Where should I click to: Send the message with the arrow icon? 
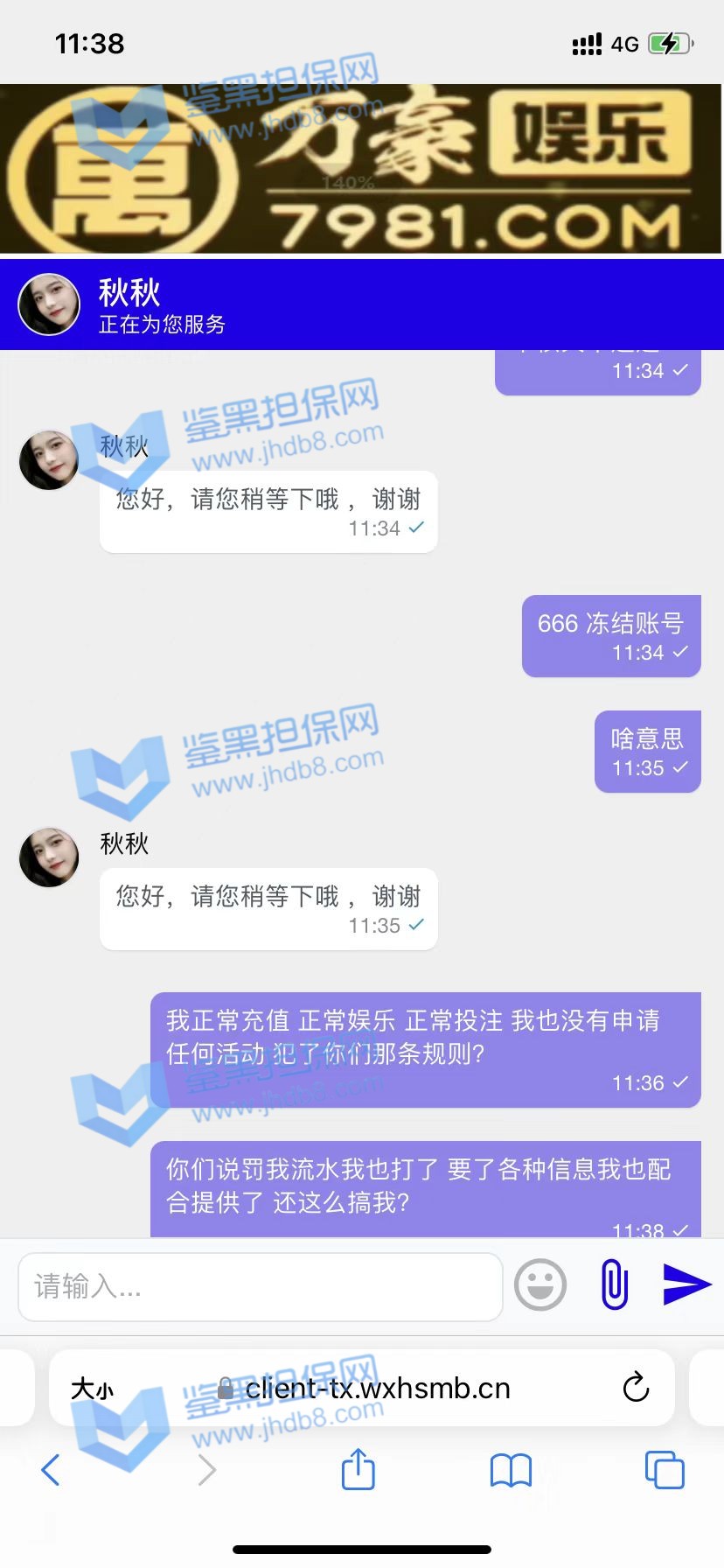(x=686, y=1284)
